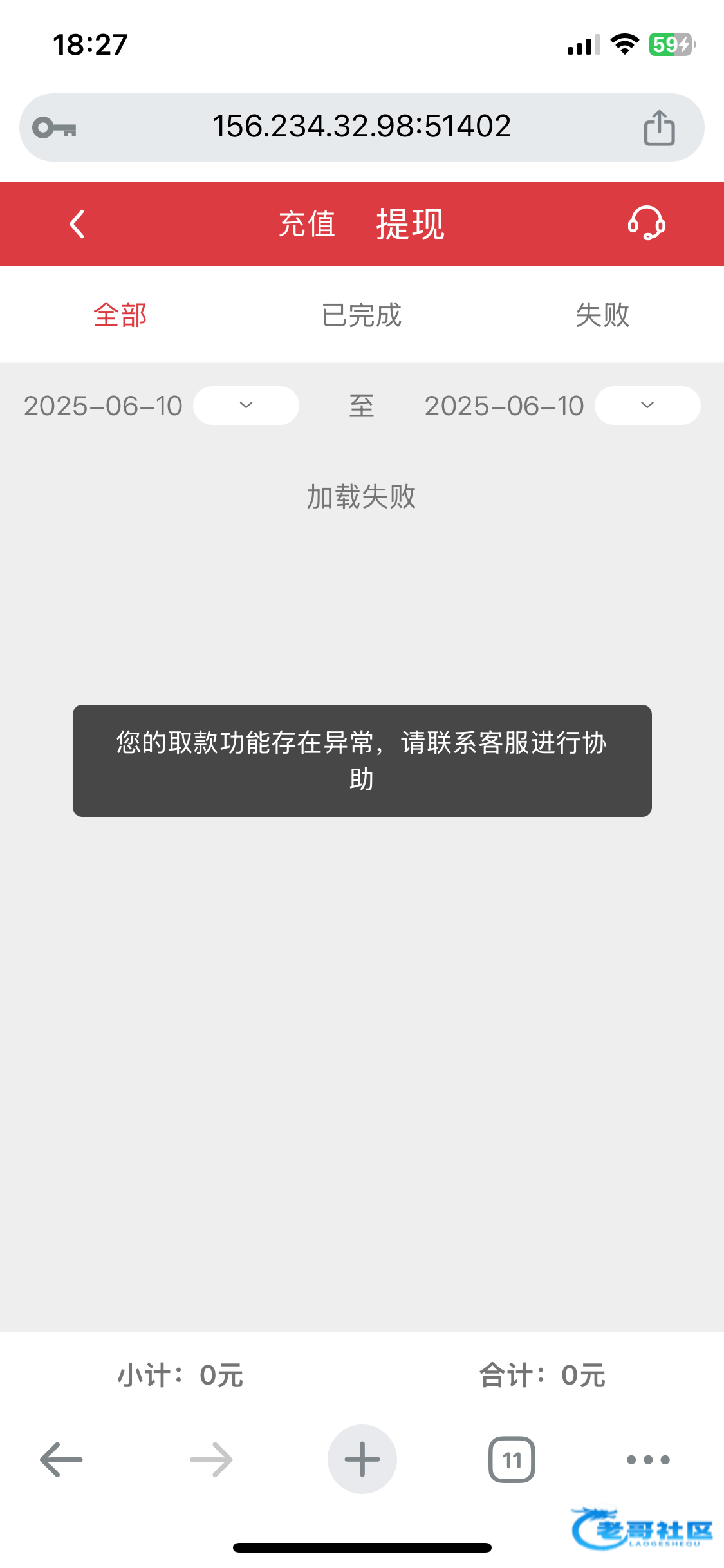724x1568 pixels.
Task: View the 11 open browser tabs
Action: point(512,1459)
